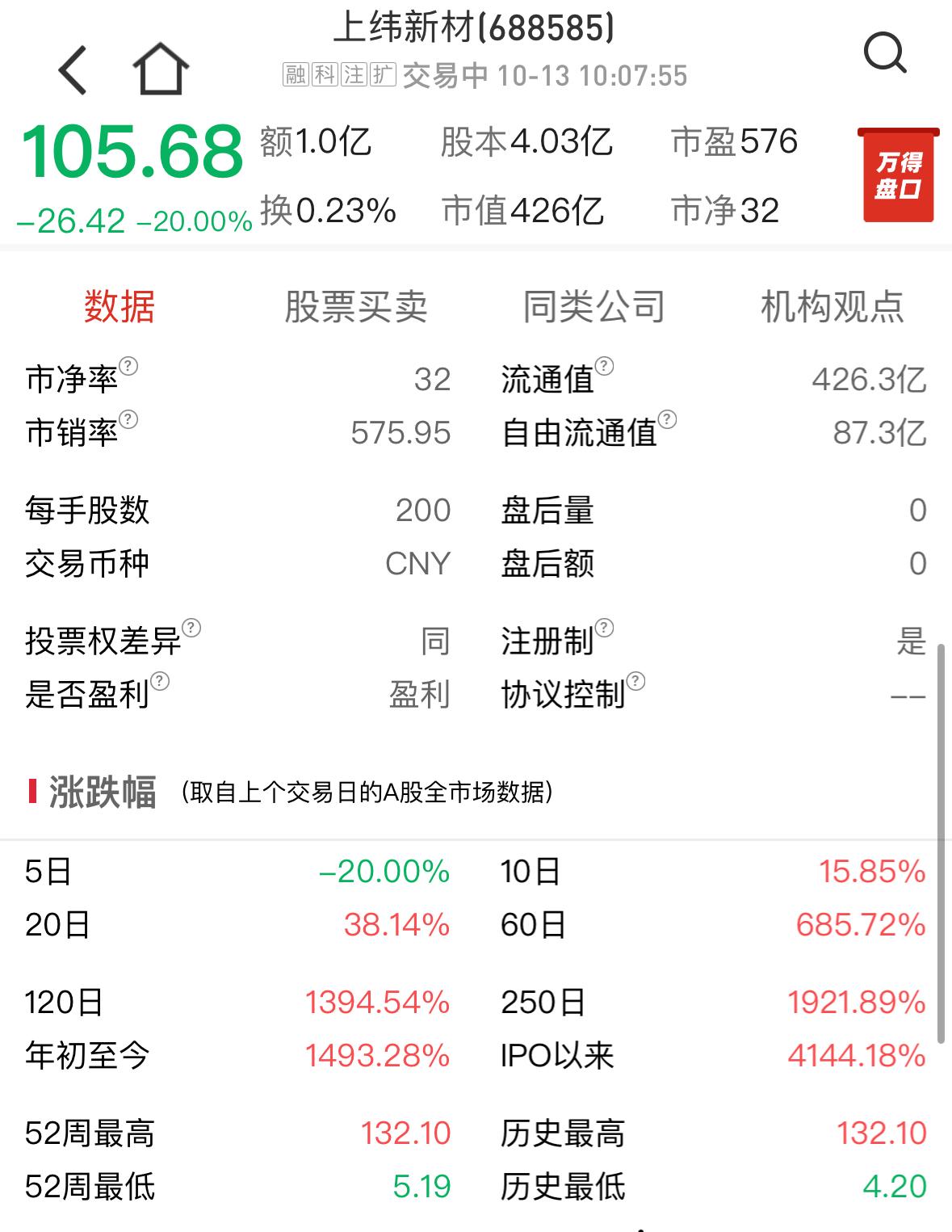Switch to the 同类公司 tab
The width and height of the screenshot is (952, 1232).
click(593, 307)
